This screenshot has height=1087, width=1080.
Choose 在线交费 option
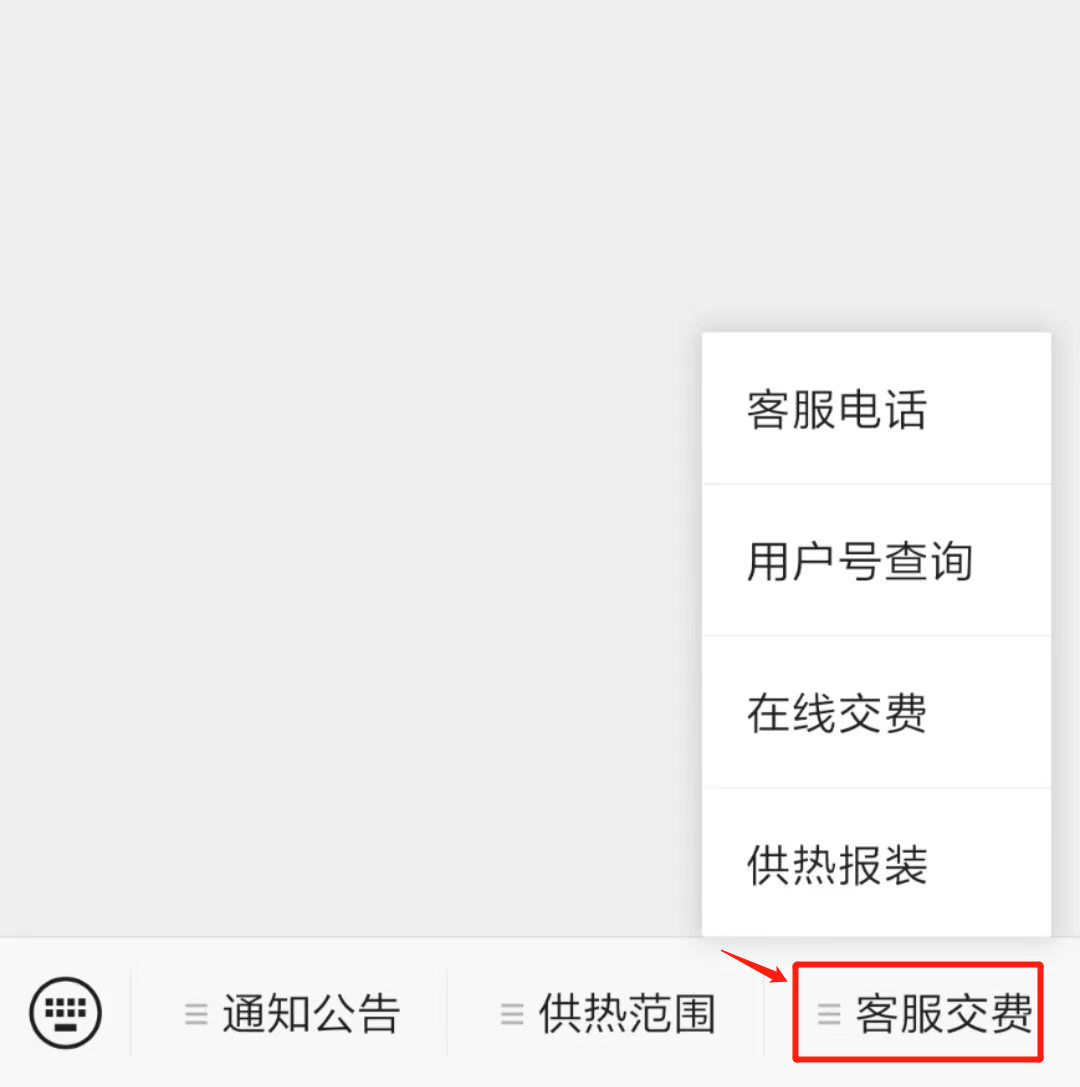tap(876, 713)
